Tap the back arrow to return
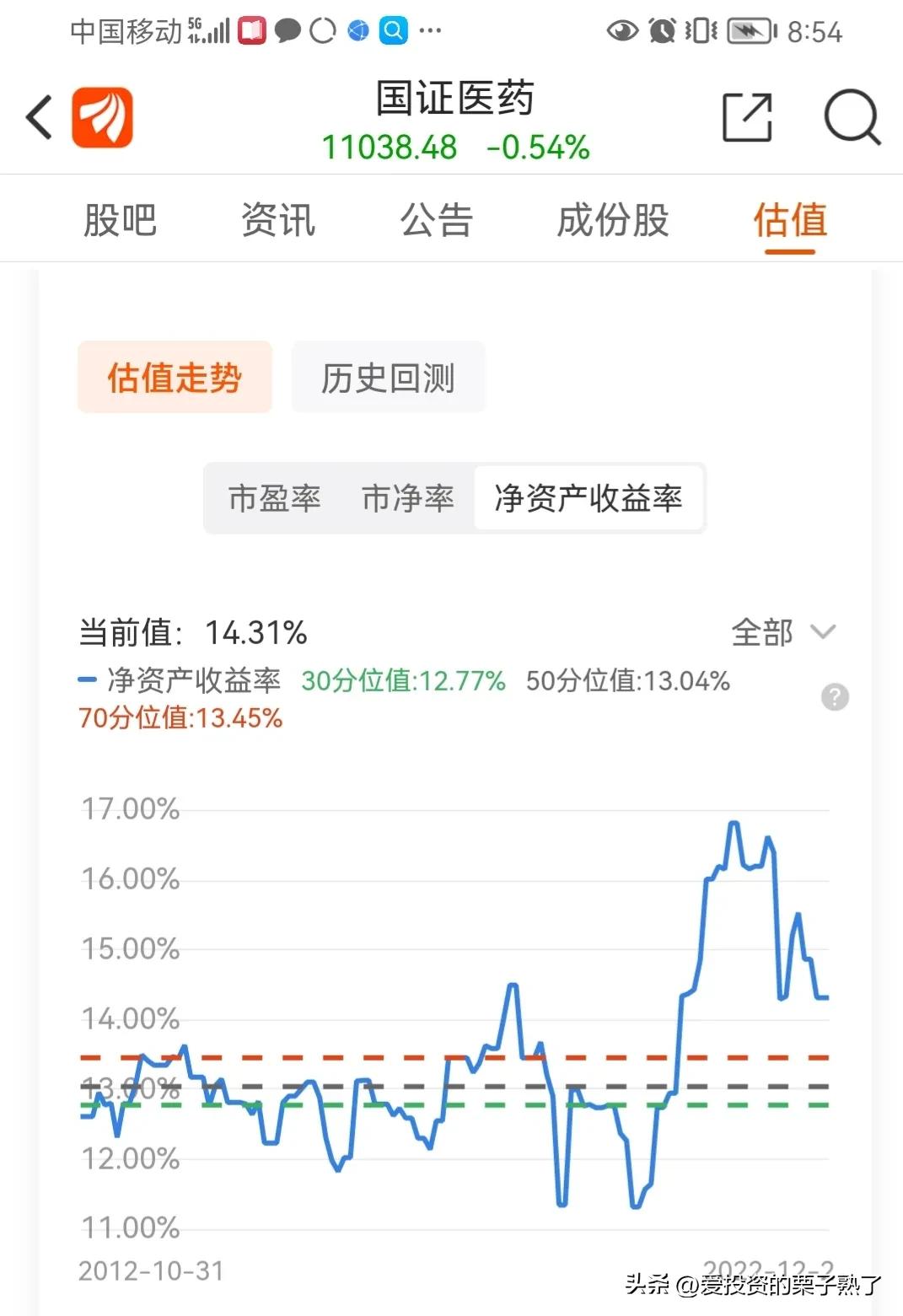Screen dimensions: 903x1316 pyautogui.click(x=38, y=117)
